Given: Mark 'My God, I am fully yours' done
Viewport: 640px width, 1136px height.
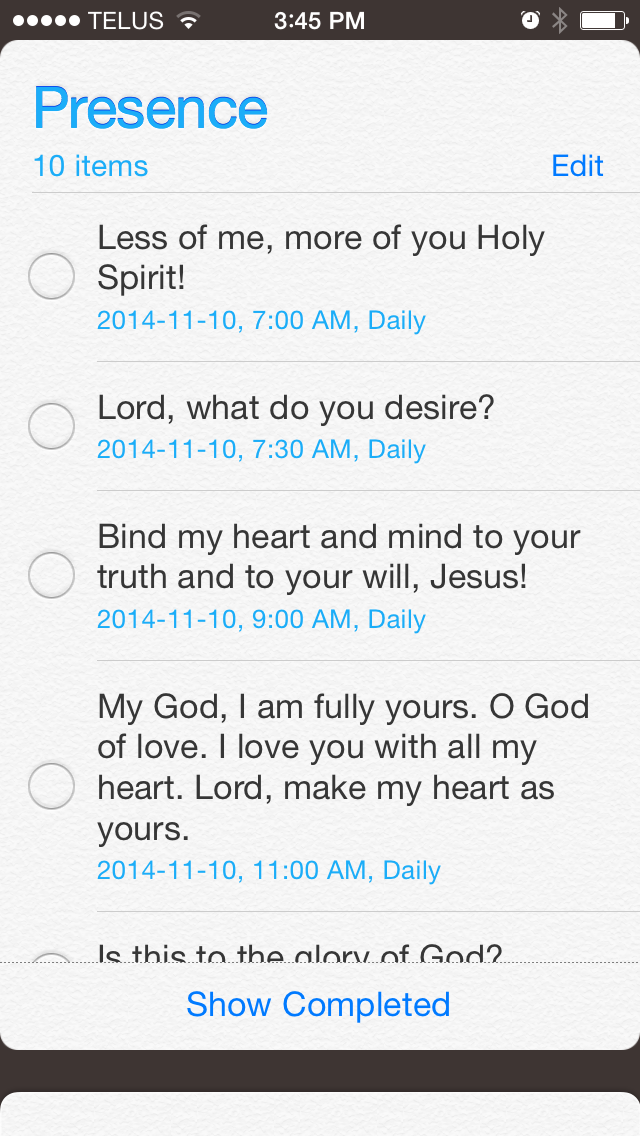Looking at the screenshot, I should [x=51, y=785].
